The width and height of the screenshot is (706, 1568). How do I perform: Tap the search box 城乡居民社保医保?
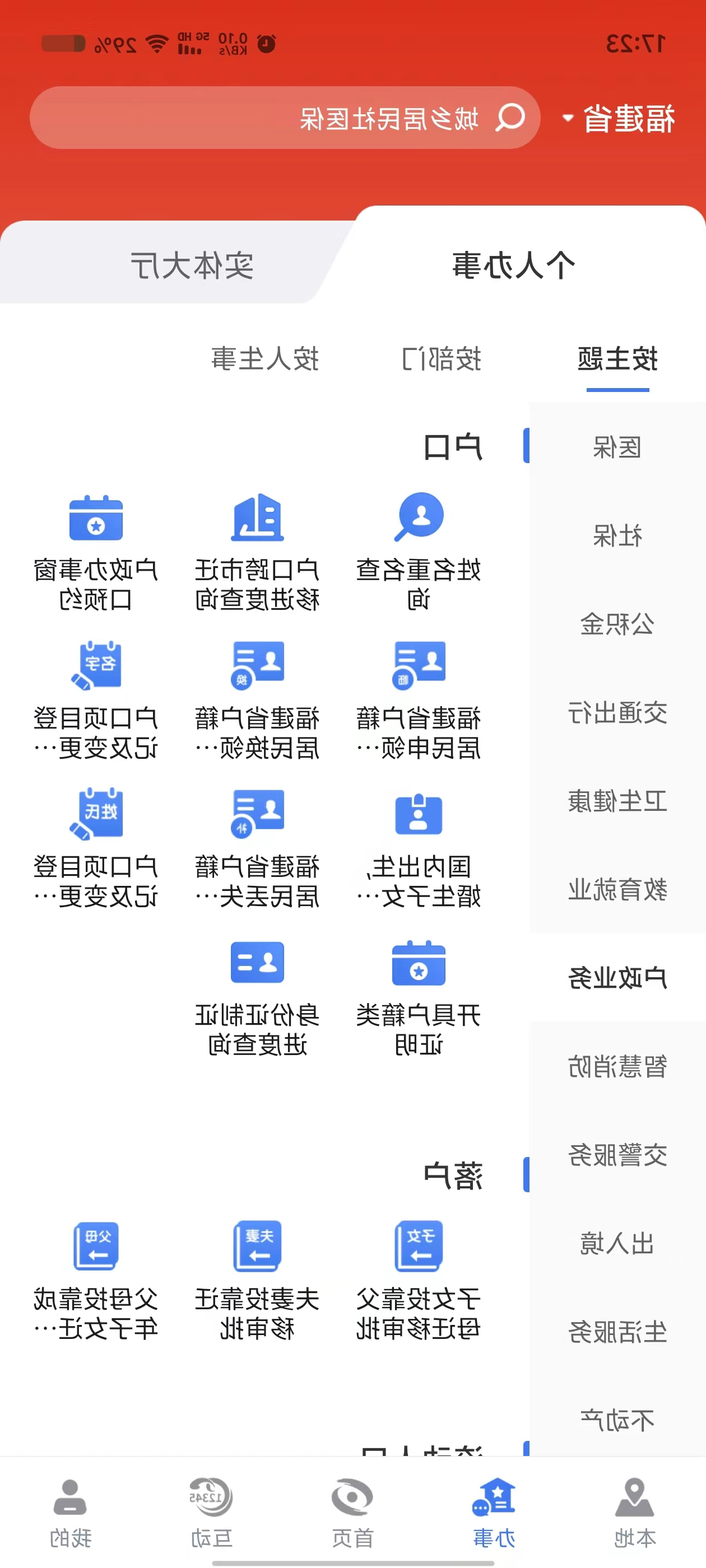click(x=285, y=118)
